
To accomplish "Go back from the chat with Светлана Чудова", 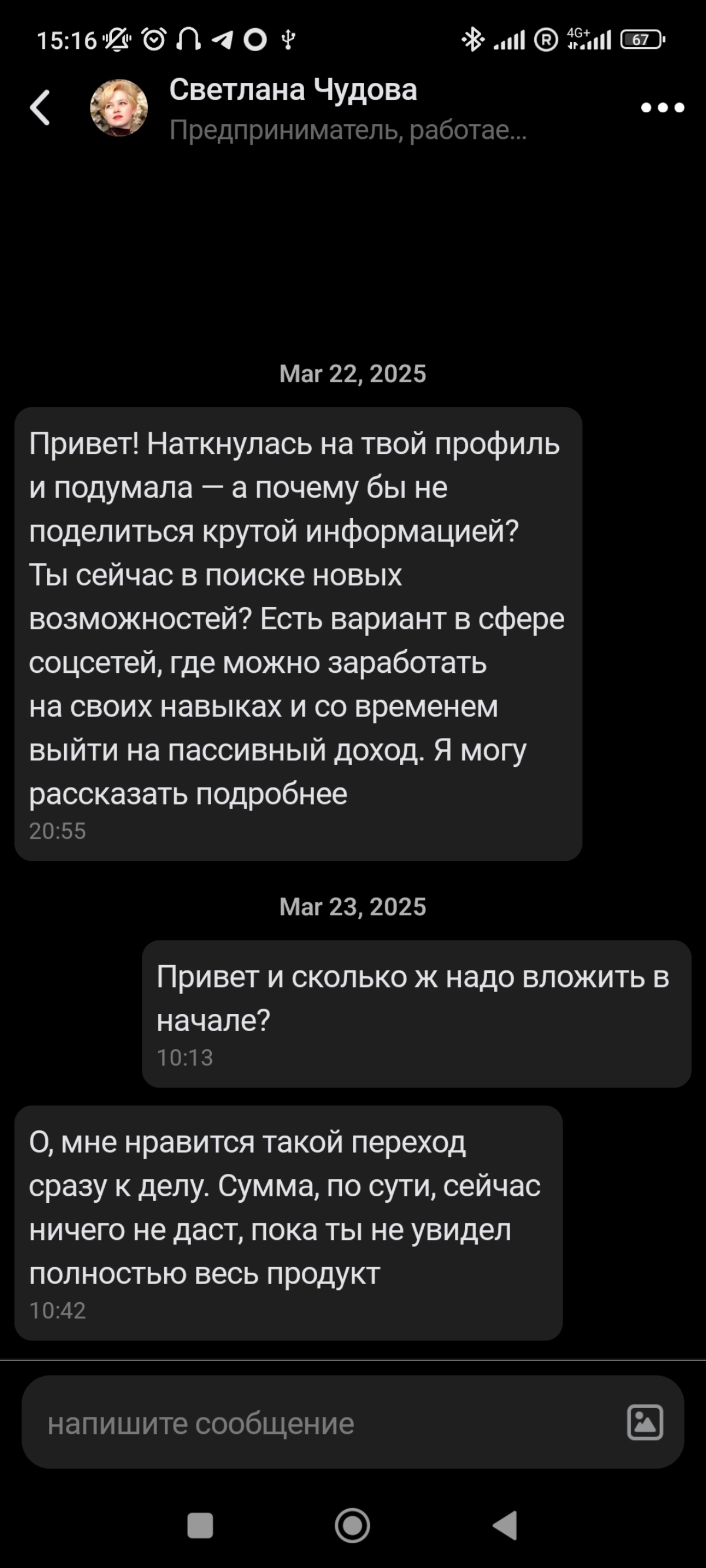I will coord(39,108).
